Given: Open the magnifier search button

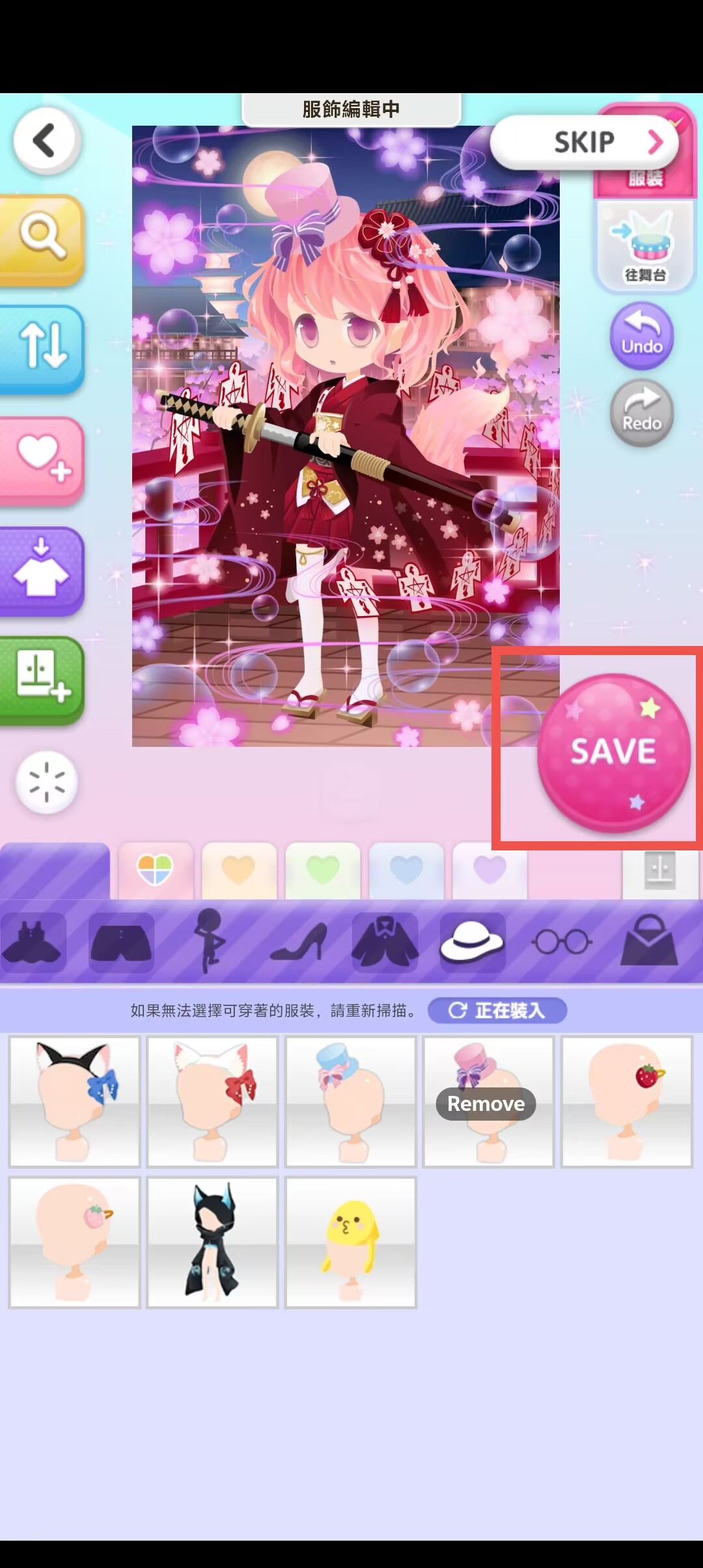Looking at the screenshot, I should click(42, 240).
